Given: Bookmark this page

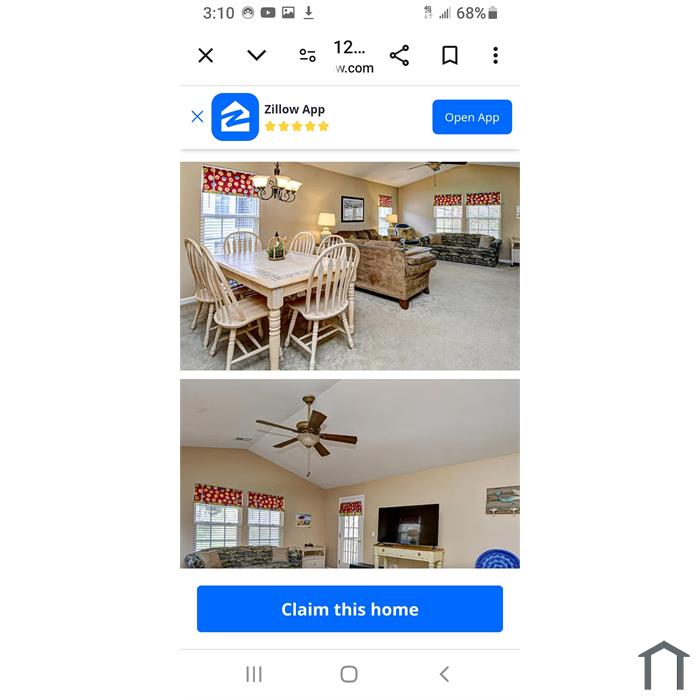Looking at the screenshot, I should (450, 56).
